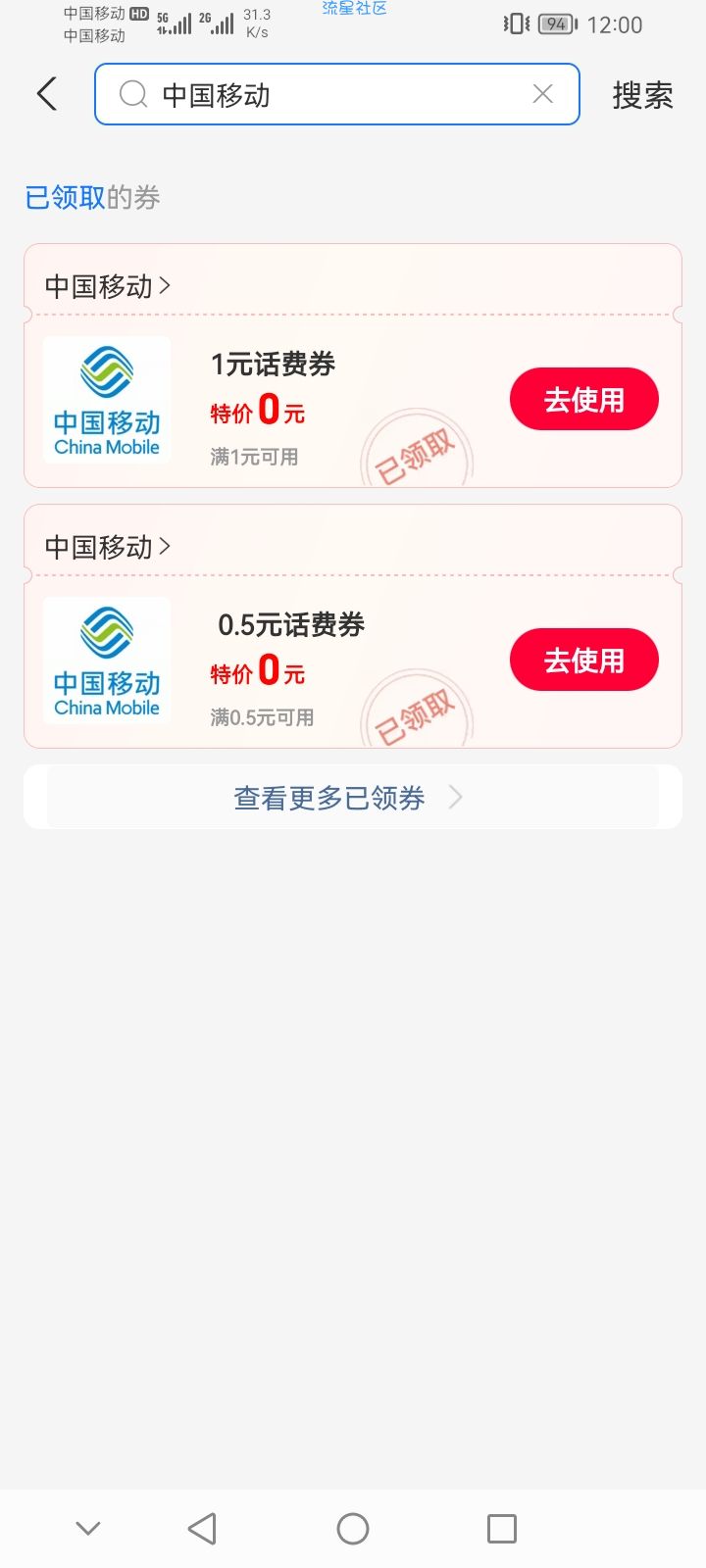Tap the system home button
This screenshot has height=1568, width=706.
click(x=353, y=1528)
